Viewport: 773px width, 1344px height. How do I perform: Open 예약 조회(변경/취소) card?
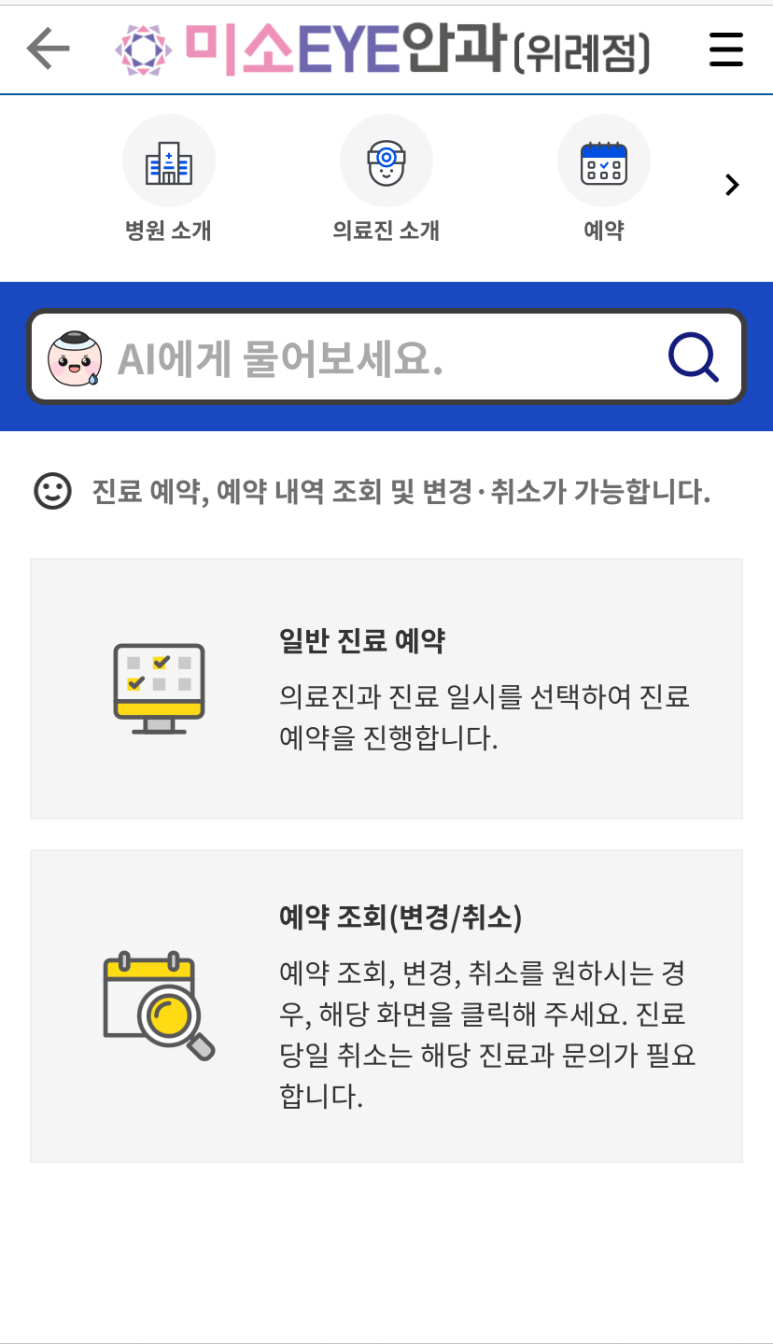[x=386, y=1005]
